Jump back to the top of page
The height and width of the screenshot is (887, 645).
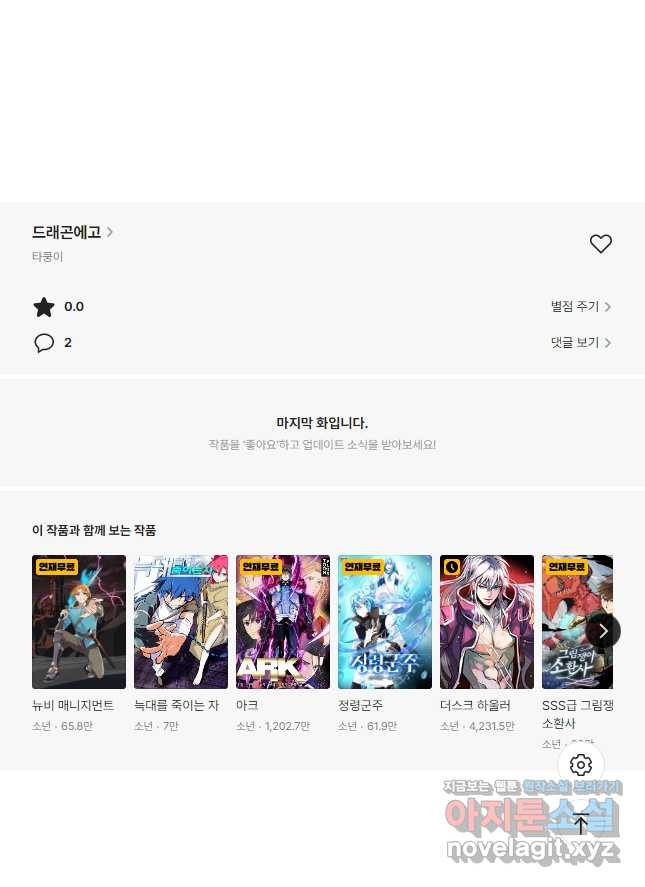[x=581, y=823]
